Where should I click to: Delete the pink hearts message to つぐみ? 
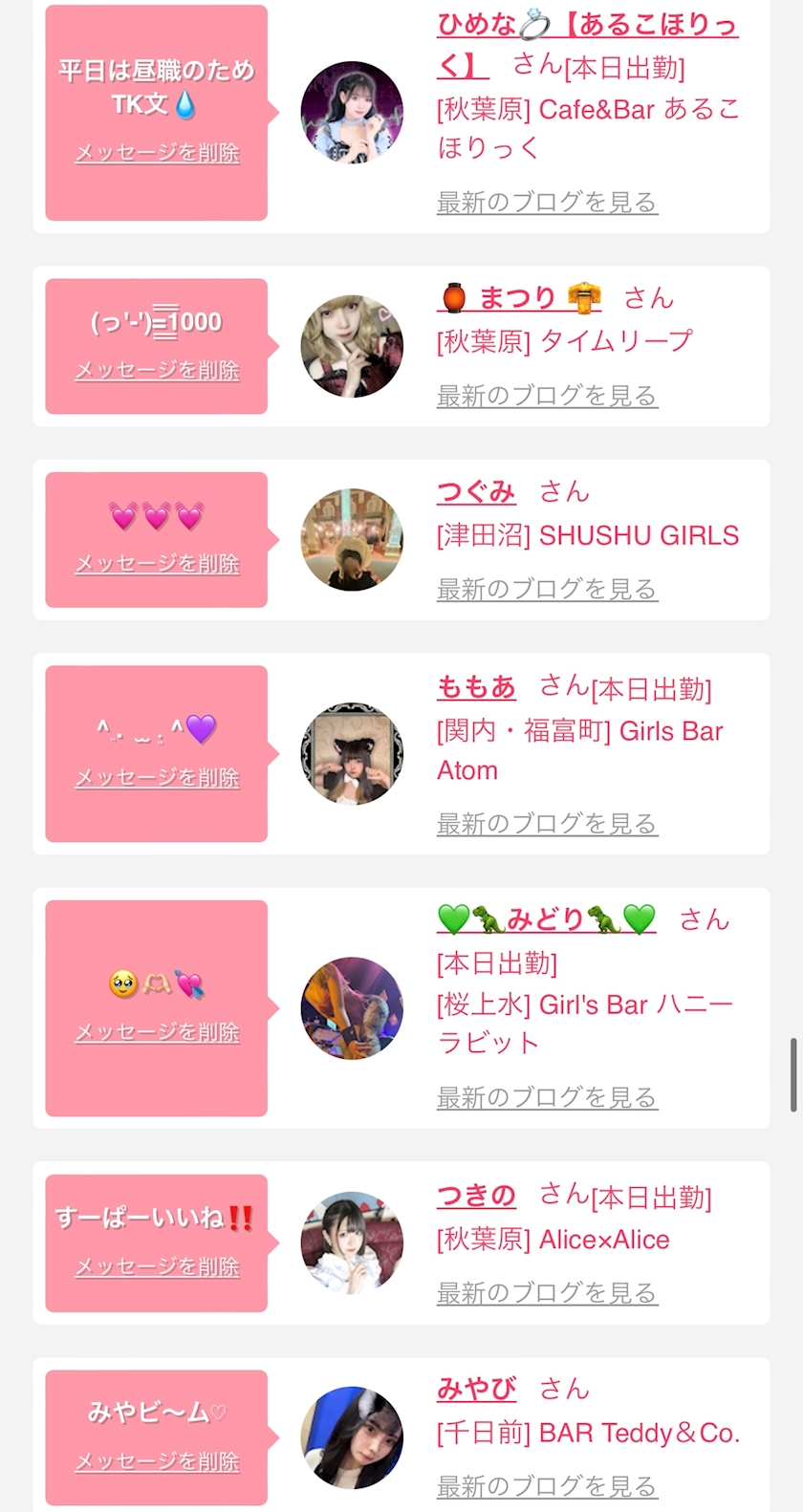point(157,564)
